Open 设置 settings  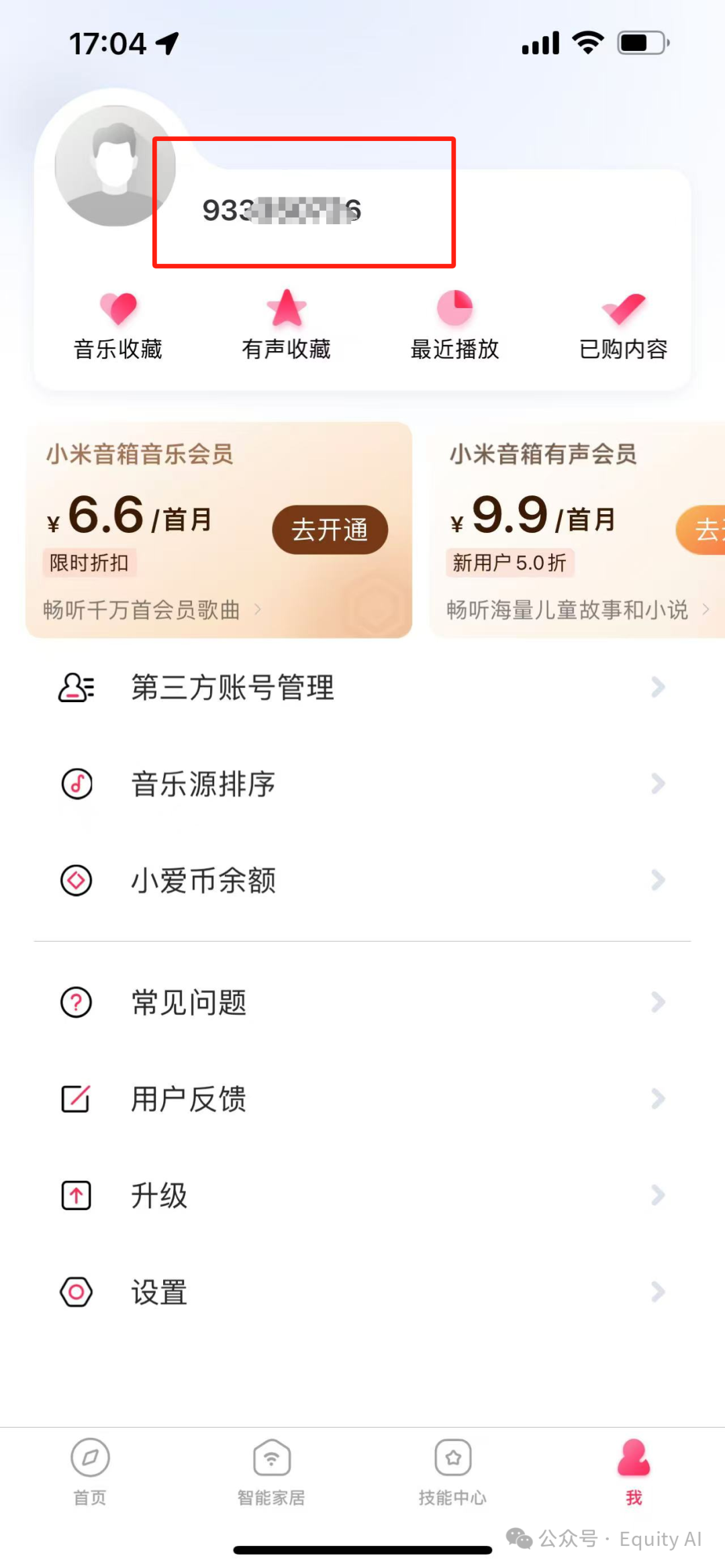pos(362,1292)
